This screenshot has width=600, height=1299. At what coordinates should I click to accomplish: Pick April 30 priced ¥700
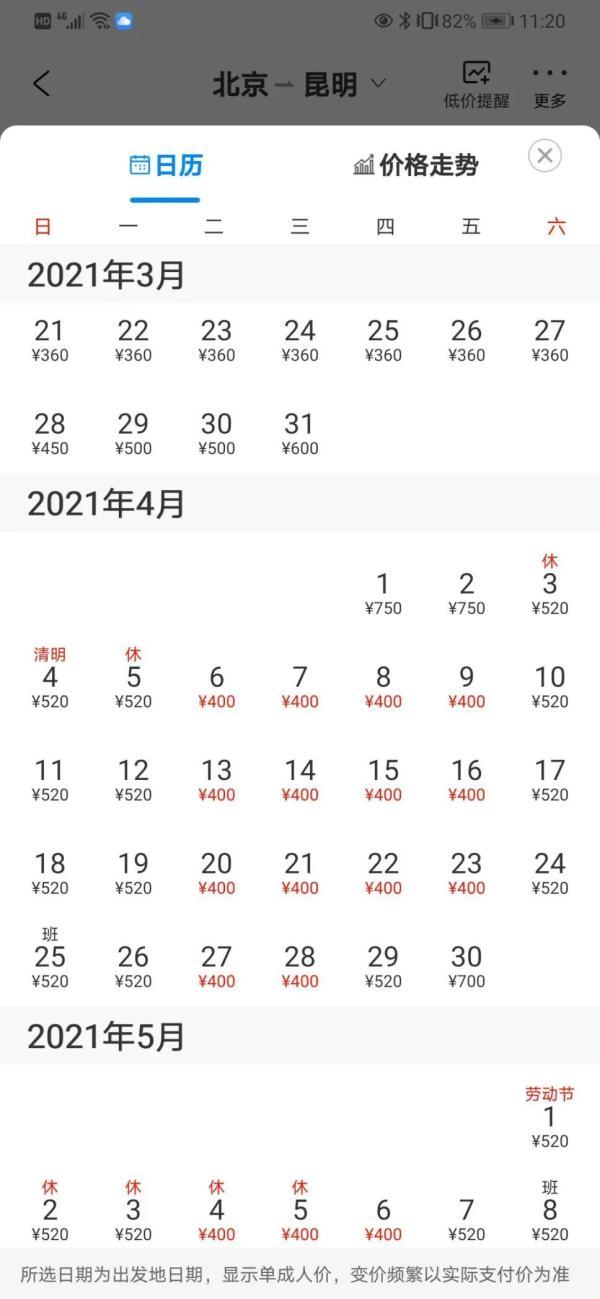[466, 966]
